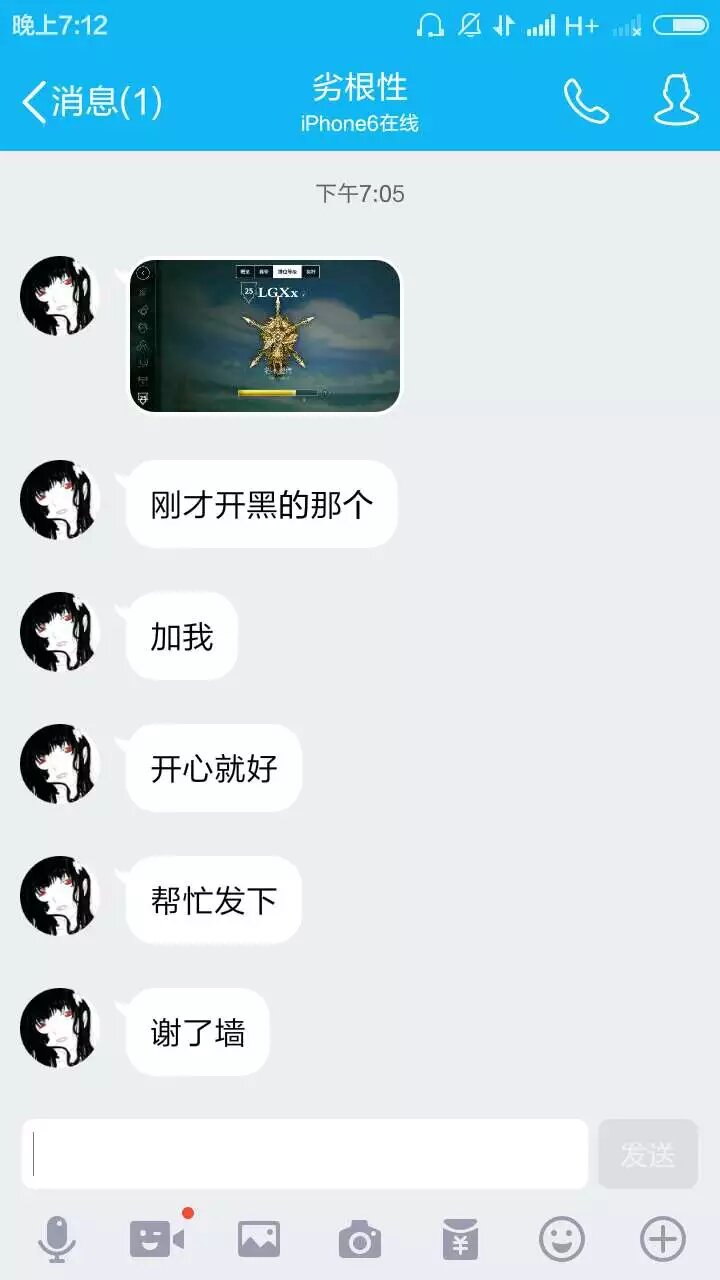Pick a photo from the gallery
The image size is (720, 1280).
(x=259, y=1240)
